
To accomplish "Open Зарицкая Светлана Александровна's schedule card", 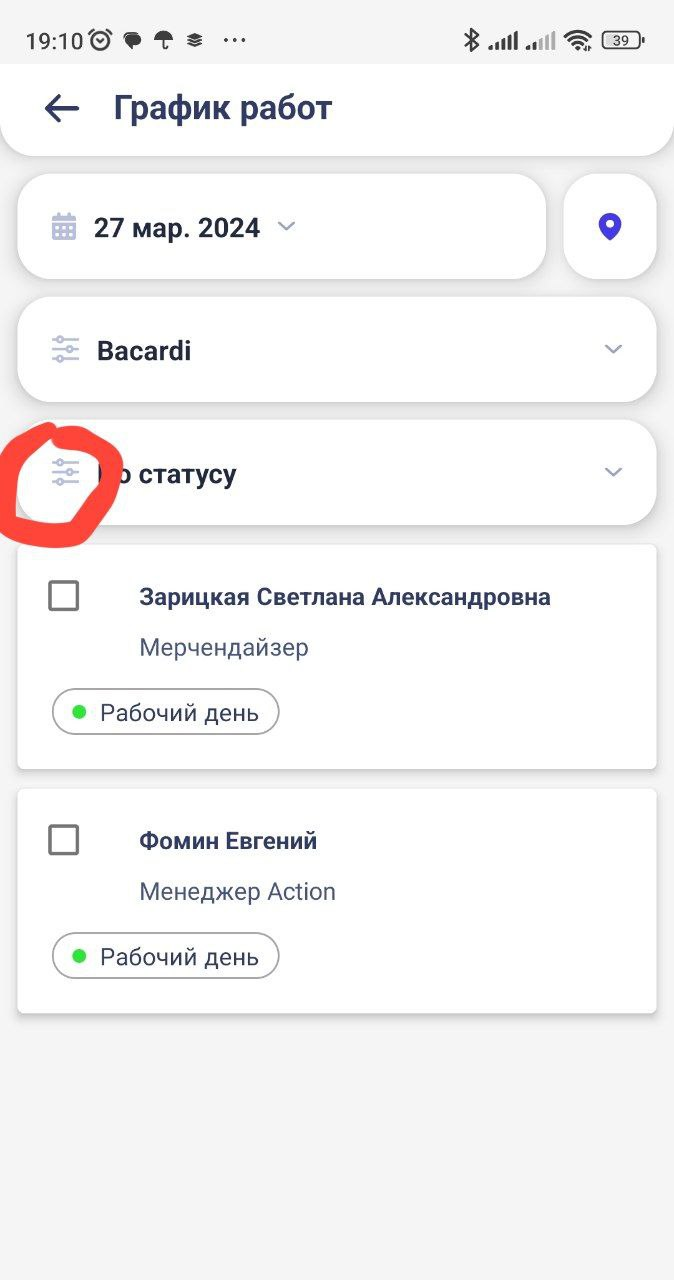I will coord(337,657).
